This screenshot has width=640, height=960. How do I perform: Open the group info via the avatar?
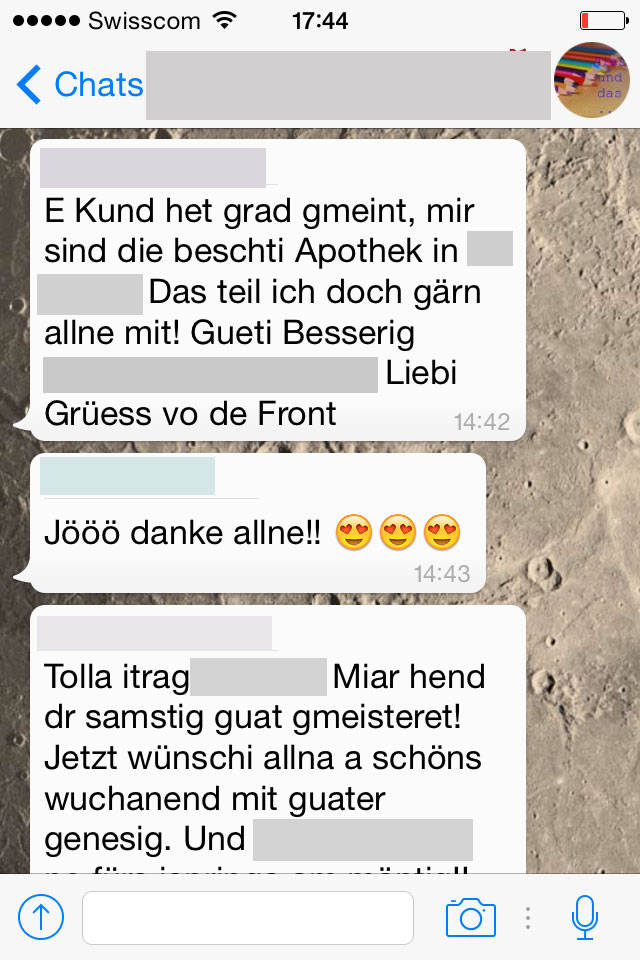click(592, 81)
